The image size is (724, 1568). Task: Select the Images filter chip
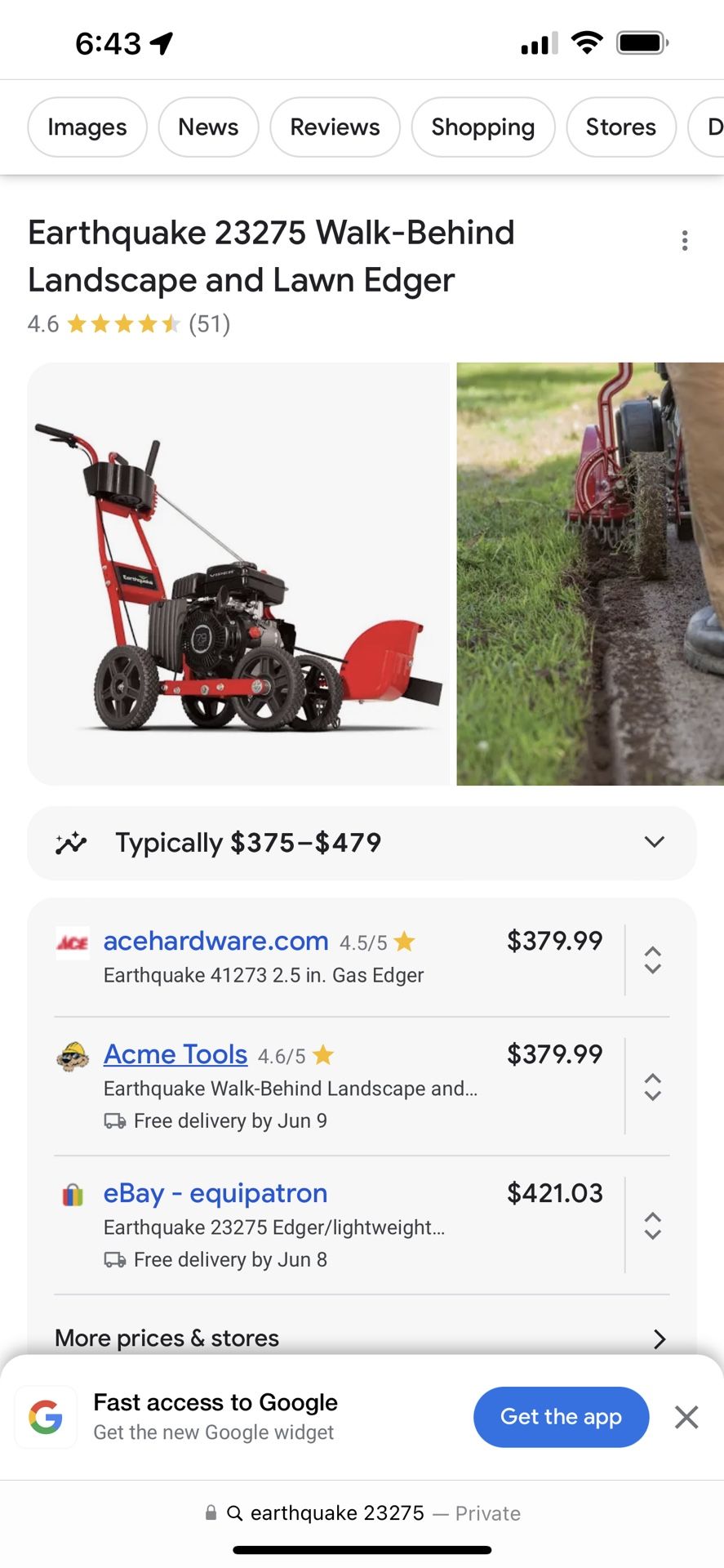click(x=87, y=127)
